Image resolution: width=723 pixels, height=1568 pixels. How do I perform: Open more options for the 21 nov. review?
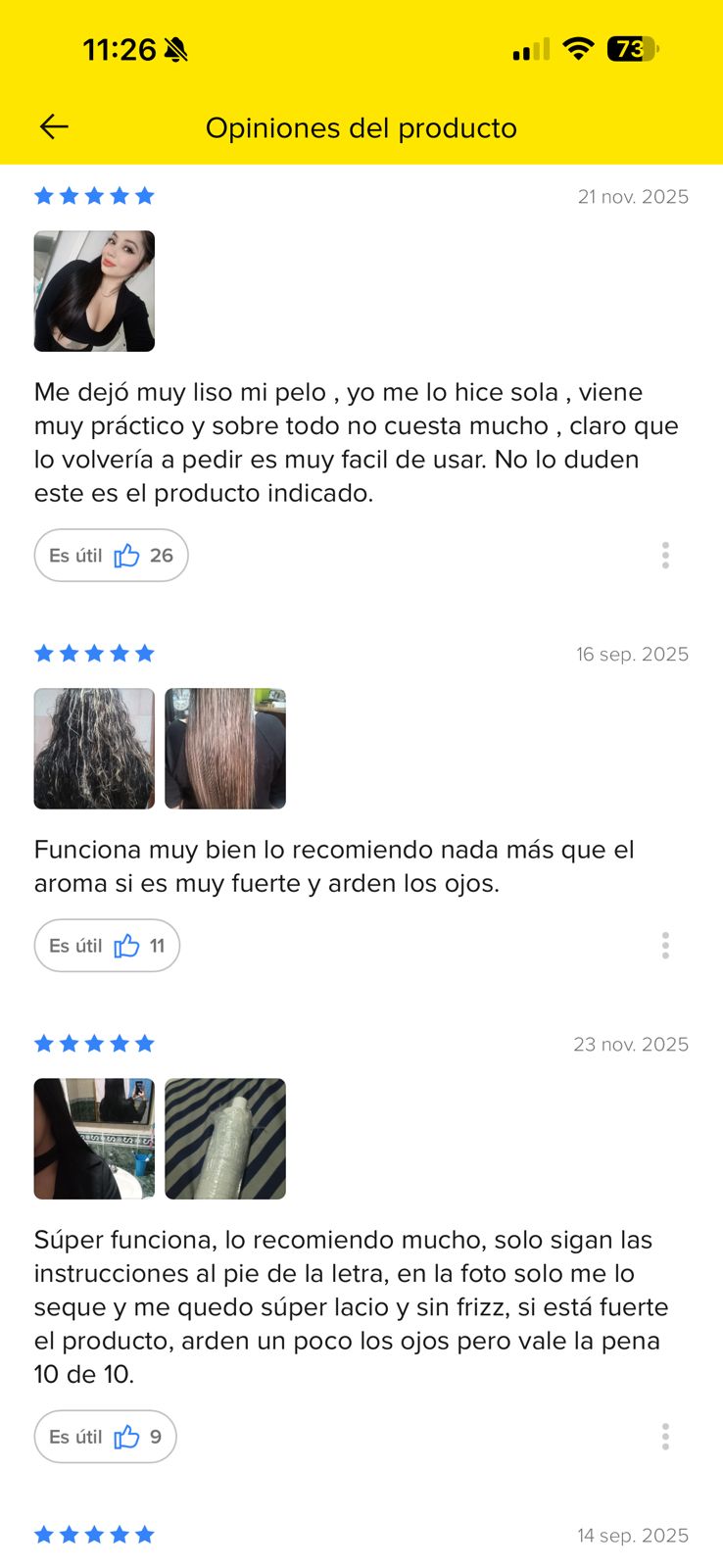(665, 556)
